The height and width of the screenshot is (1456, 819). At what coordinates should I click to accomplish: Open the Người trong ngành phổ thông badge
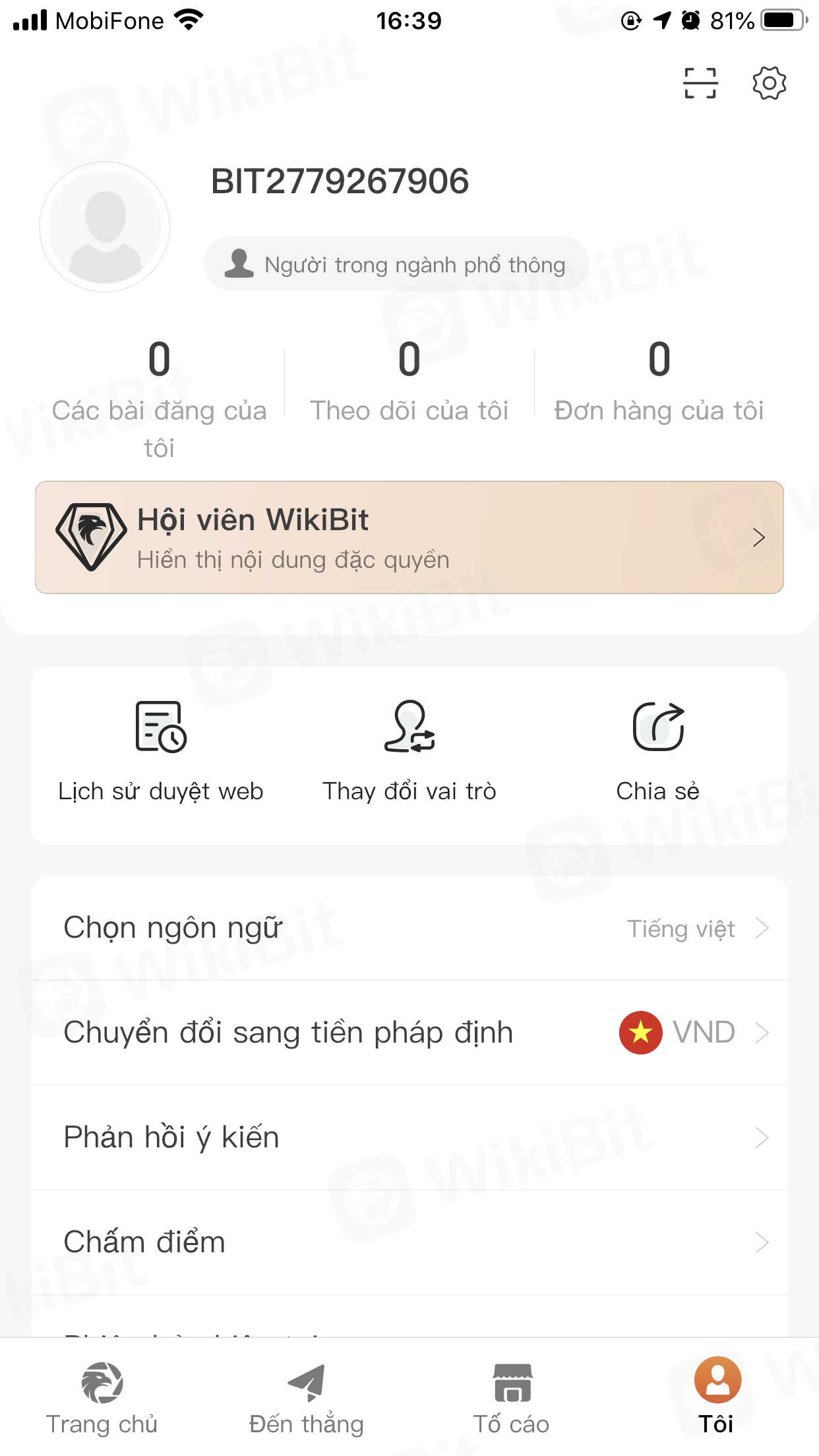click(x=396, y=264)
